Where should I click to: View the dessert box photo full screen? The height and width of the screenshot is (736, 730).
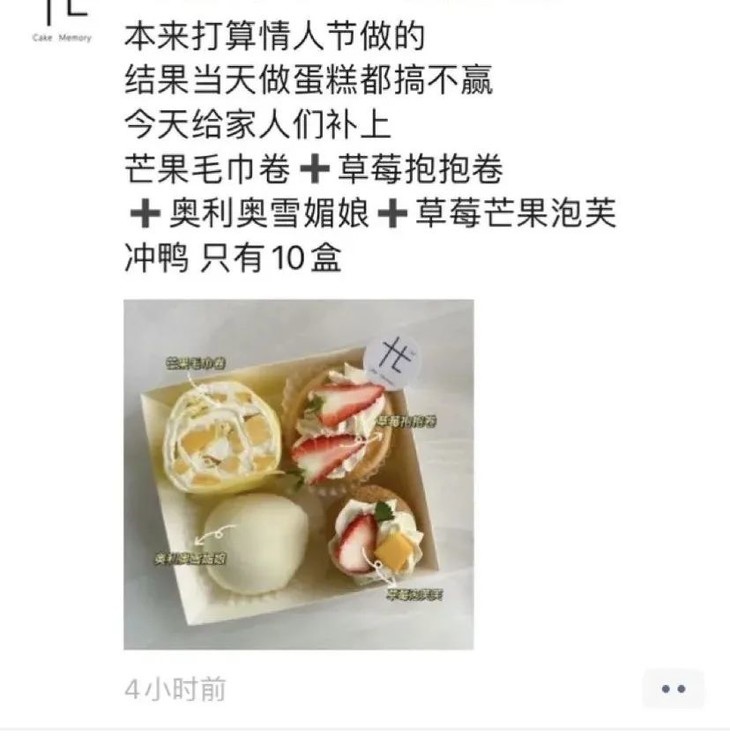pos(298,474)
